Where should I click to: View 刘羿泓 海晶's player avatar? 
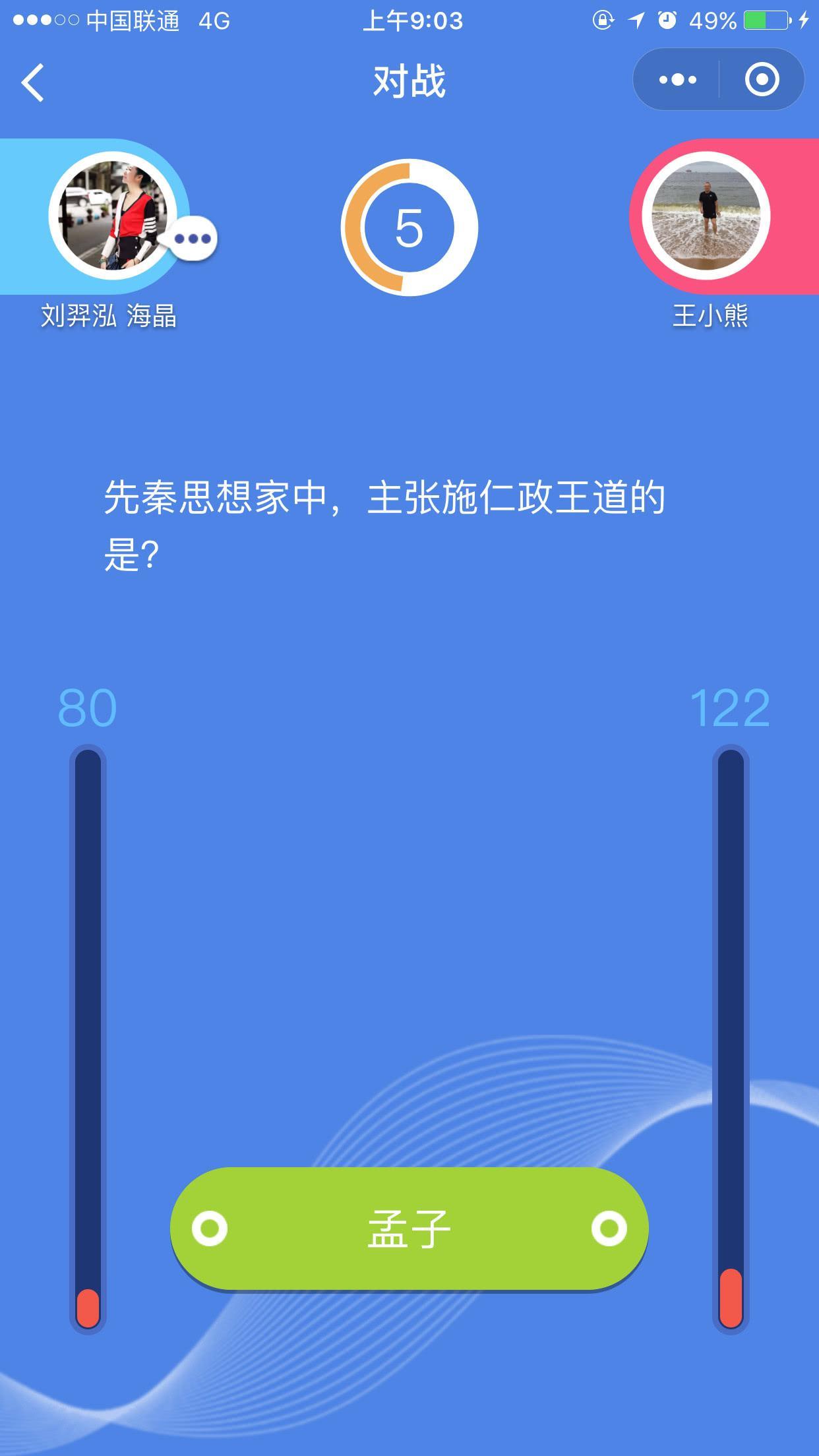(112, 216)
